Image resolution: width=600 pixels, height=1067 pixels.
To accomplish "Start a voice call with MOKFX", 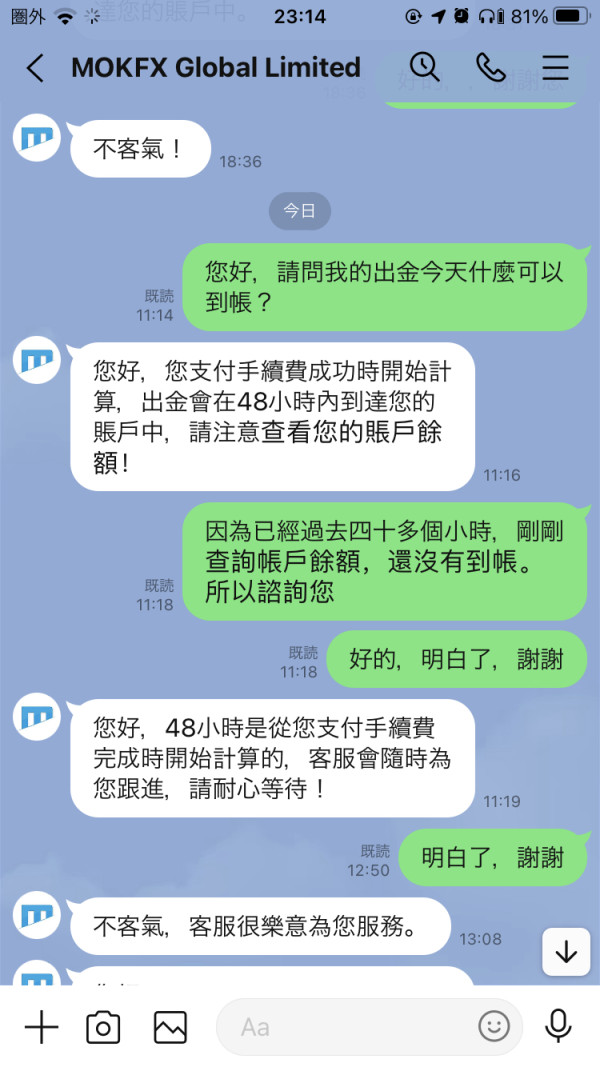I will point(490,67).
